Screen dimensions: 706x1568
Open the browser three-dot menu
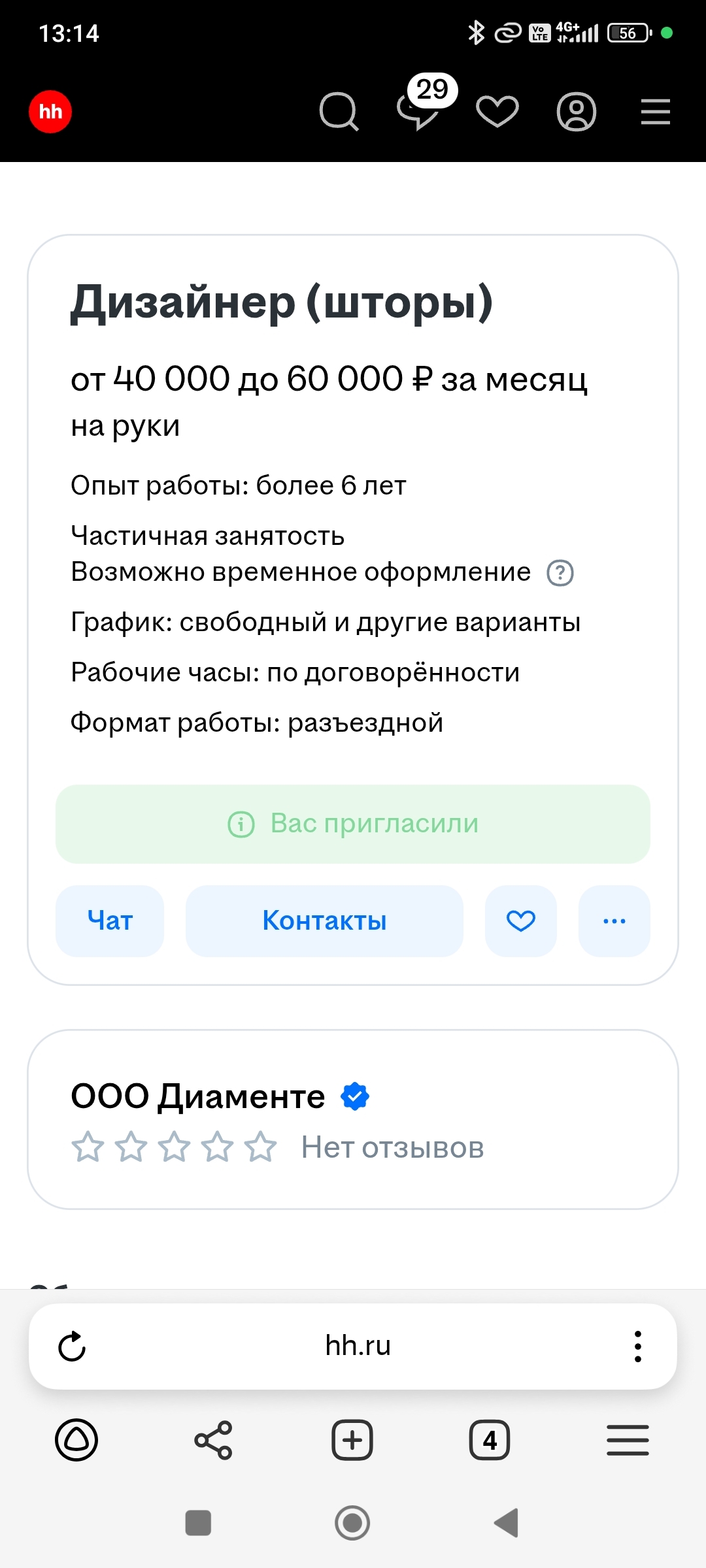(x=638, y=1347)
